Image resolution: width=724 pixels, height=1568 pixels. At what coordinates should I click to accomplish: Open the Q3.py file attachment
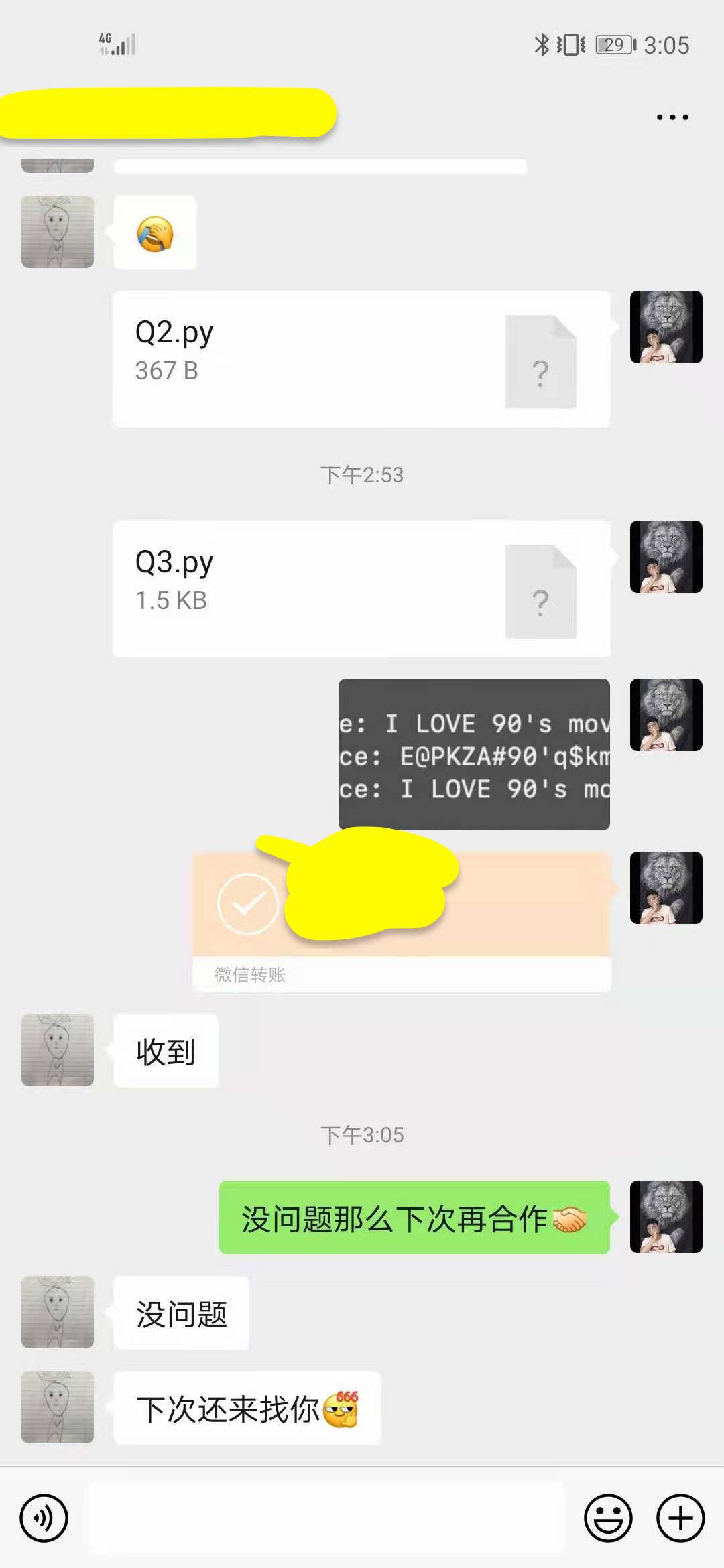(361, 588)
